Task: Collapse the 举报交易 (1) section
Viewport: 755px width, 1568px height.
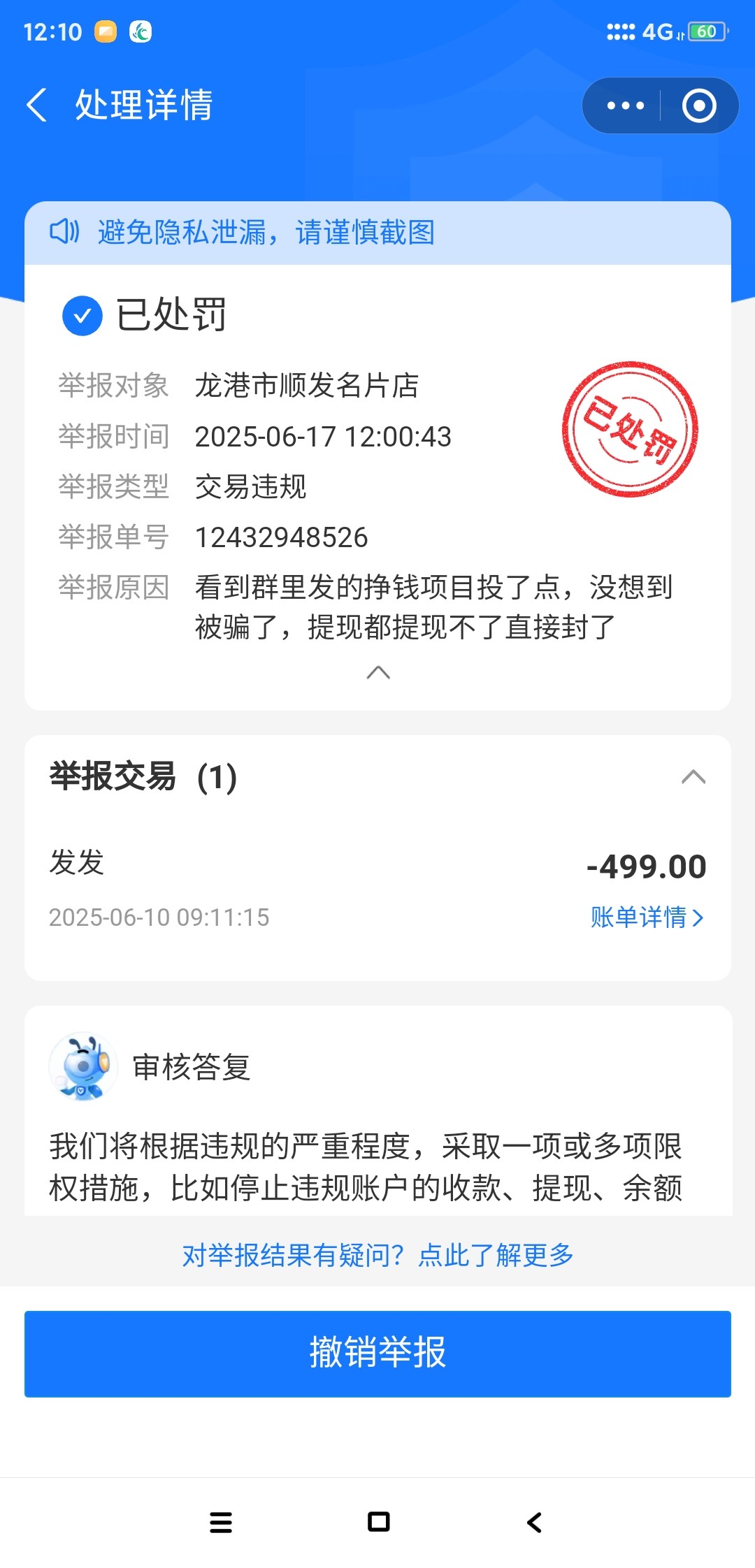Action: [693, 777]
